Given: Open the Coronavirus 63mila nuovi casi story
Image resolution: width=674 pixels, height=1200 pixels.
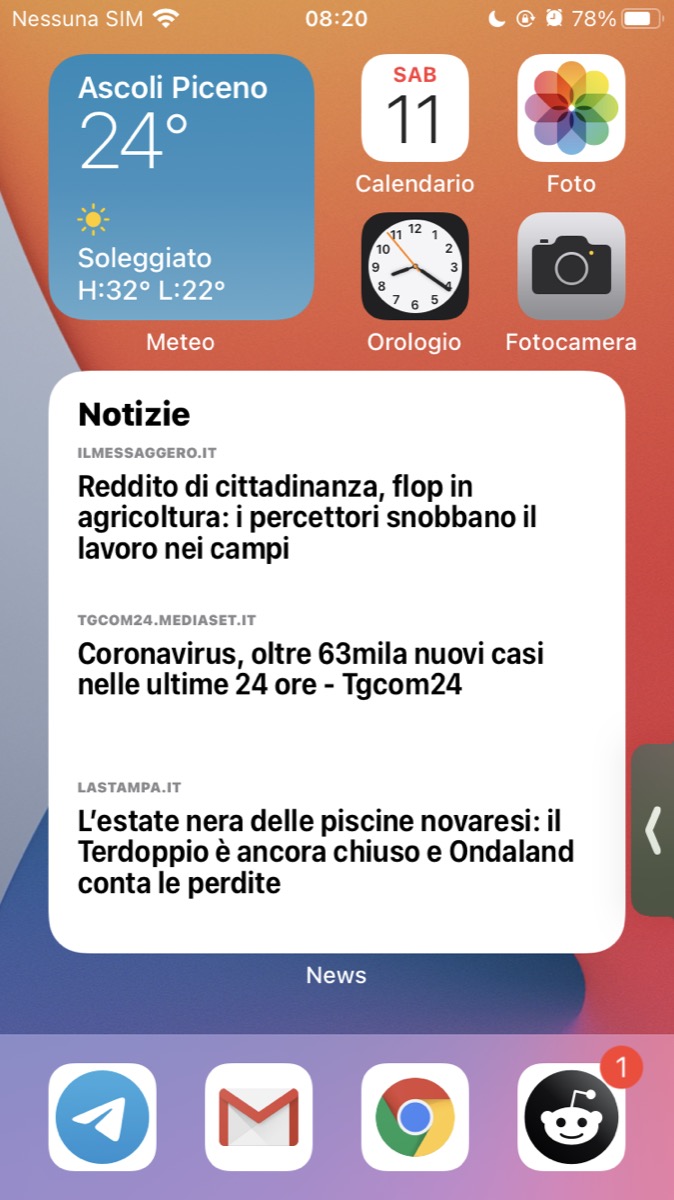Looking at the screenshot, I should (311, 669).
